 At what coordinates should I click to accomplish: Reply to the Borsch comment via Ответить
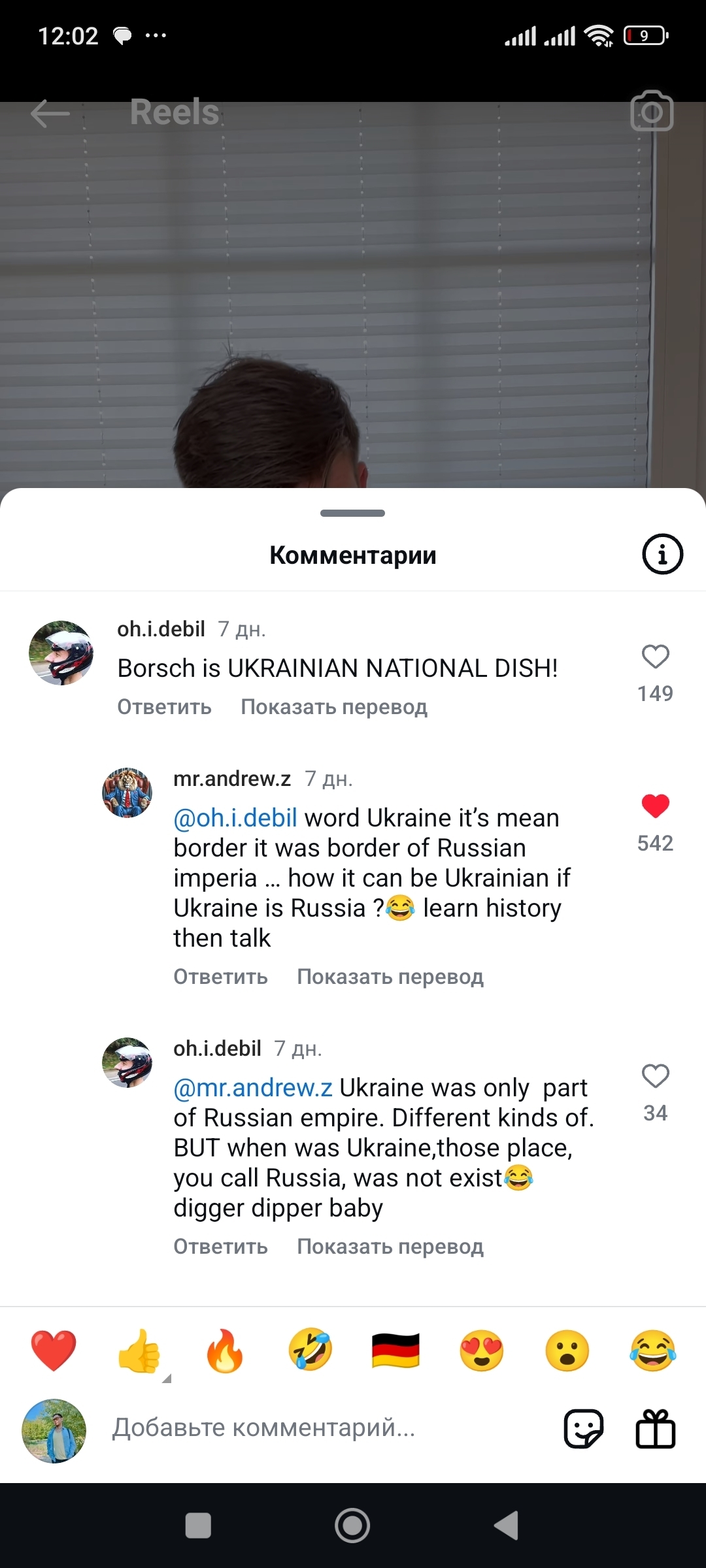164,707
